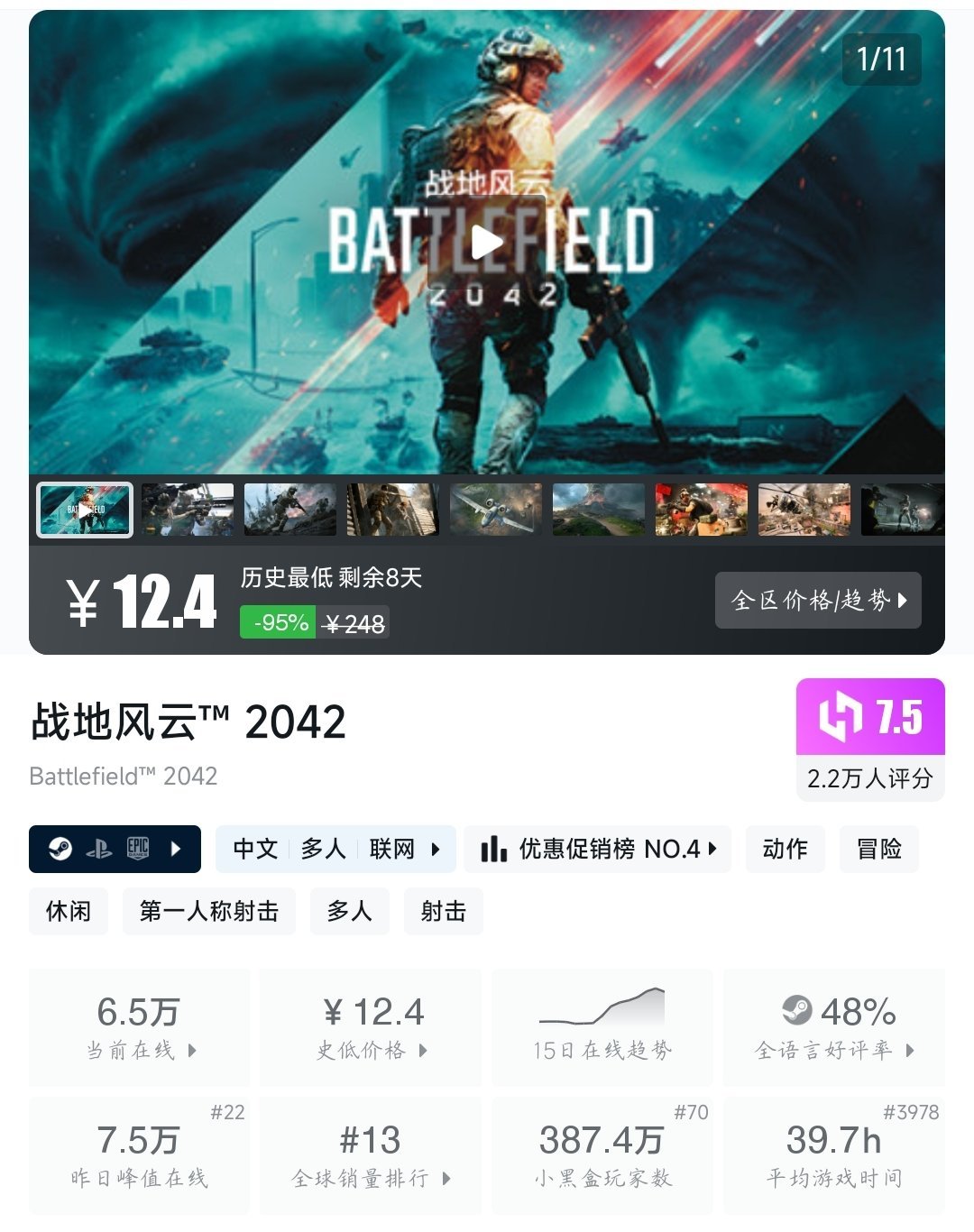This screenshot has width=974, height=1232.
Task: View the 7.5 rating score details
Action: click(x=870, y=740)
